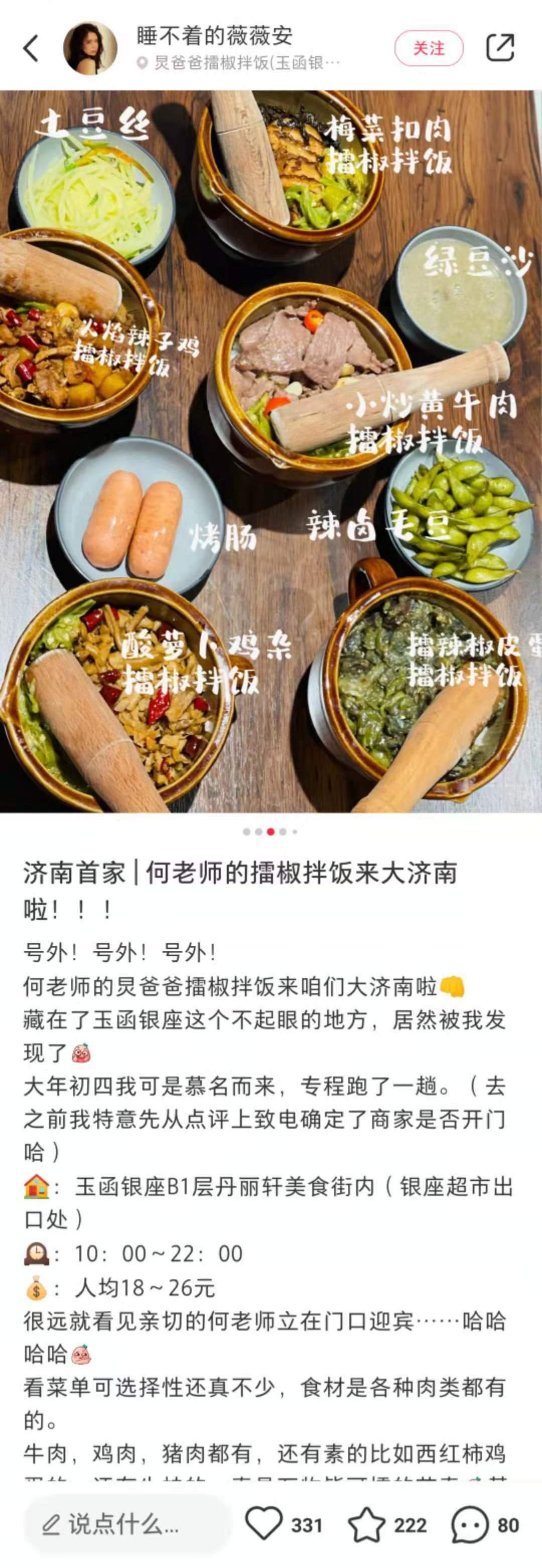Open the 炅爸爸擂椒拌饭 location tag
The height and width of the screenshot is (1568, 542).
pos(240,63)
